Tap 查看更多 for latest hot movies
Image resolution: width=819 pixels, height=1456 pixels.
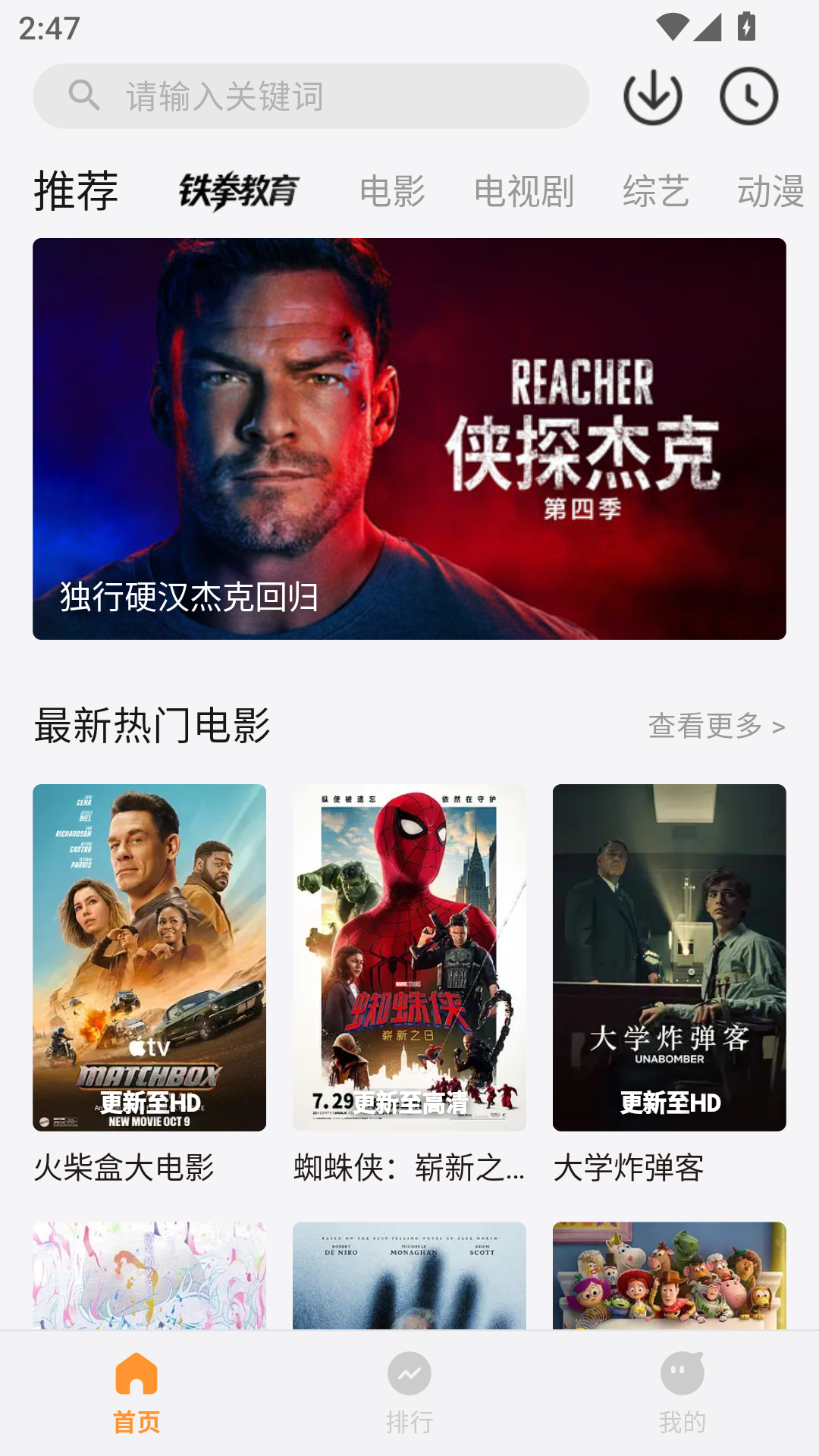tap(717, 726)
